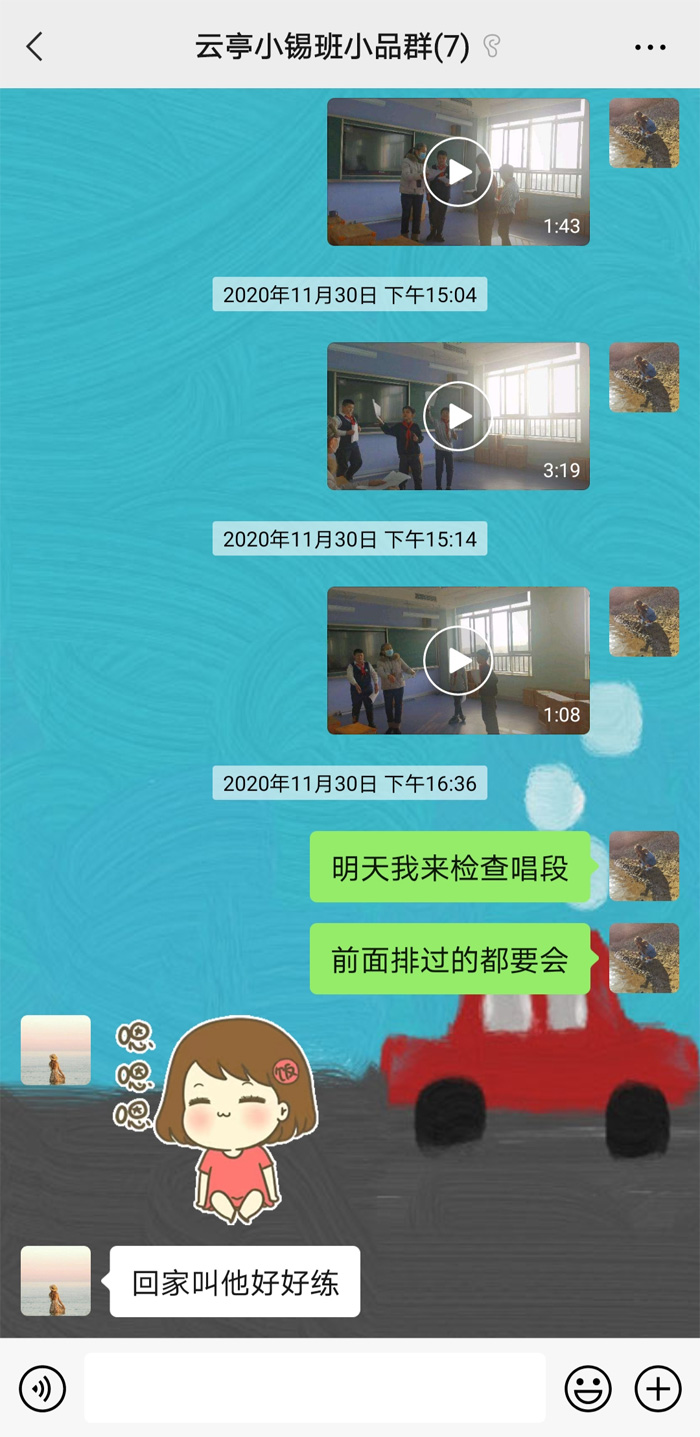Play the 1:43 video message
This screenshot has width=700, height=1437.
tap(458, 172)
